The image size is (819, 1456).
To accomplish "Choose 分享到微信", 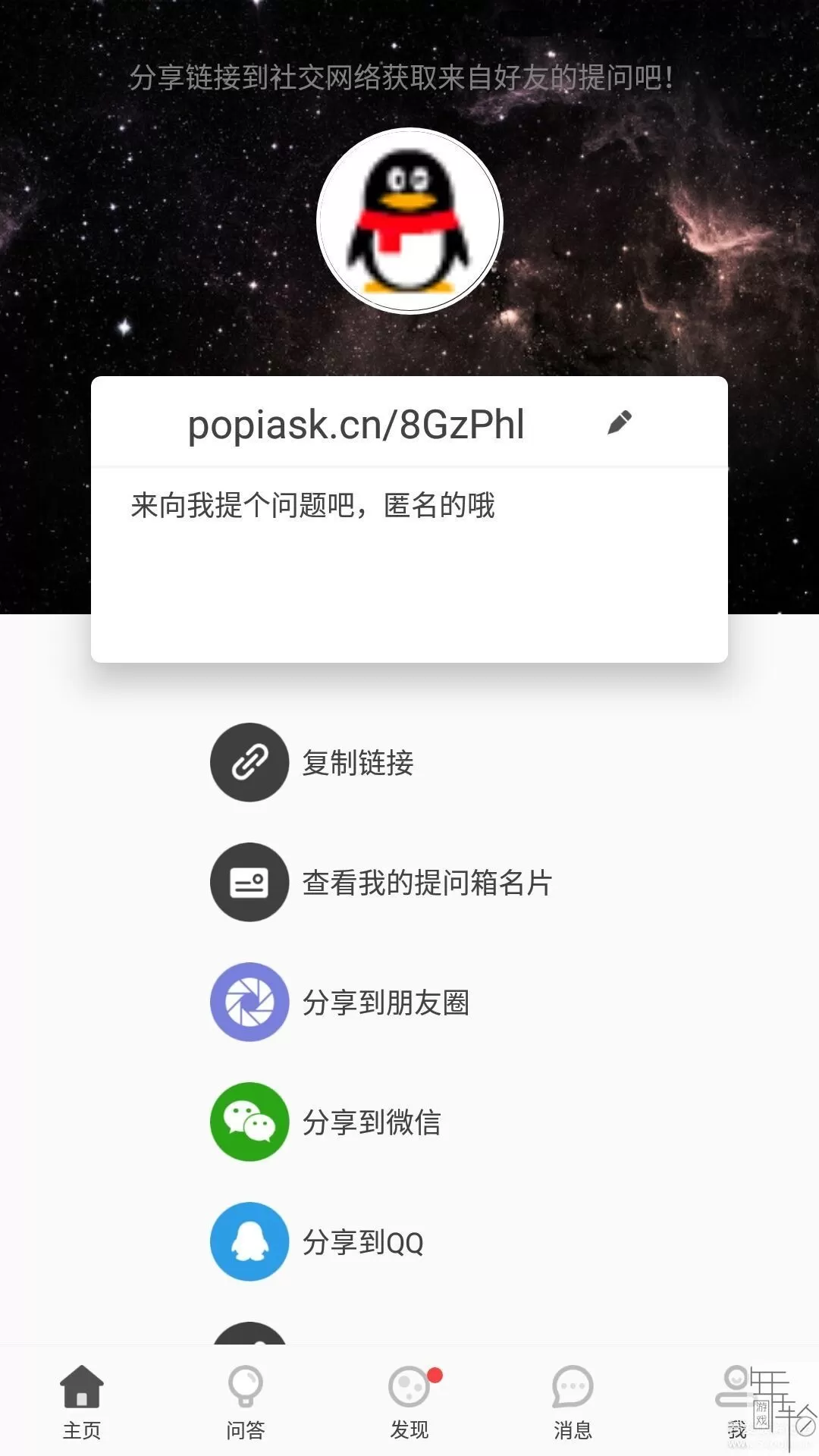I will click(326, 1122).
